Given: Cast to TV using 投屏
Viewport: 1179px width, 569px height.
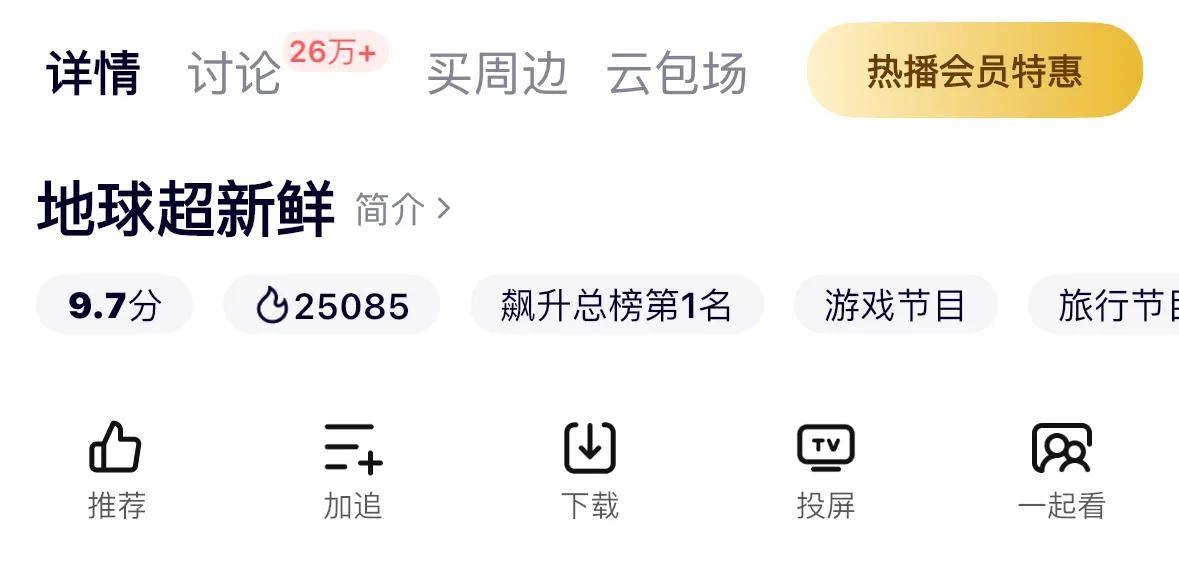Looking at the screenshot, I should [x=826, y=447].
